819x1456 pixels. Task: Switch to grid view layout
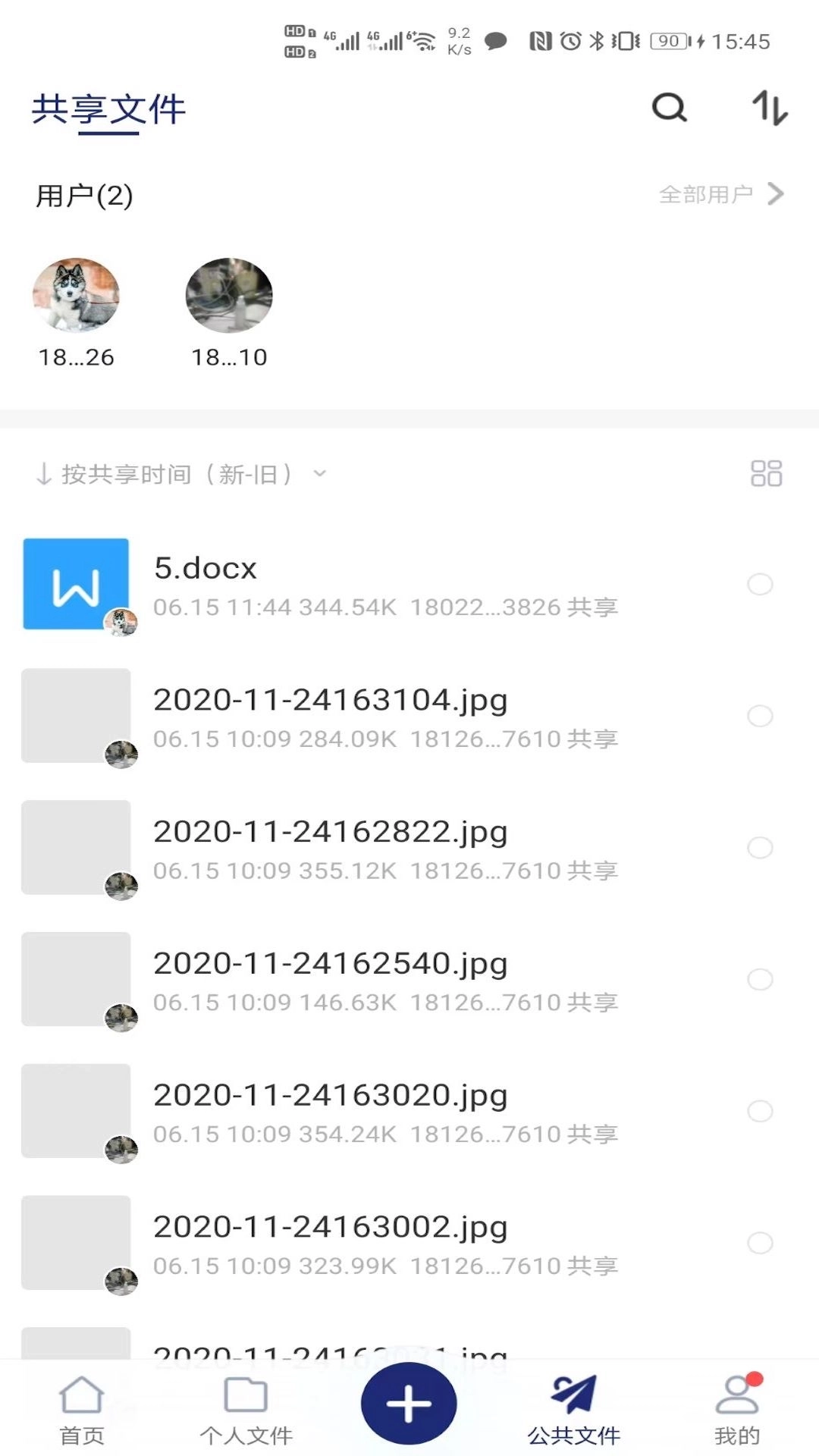tap(765, 474)
